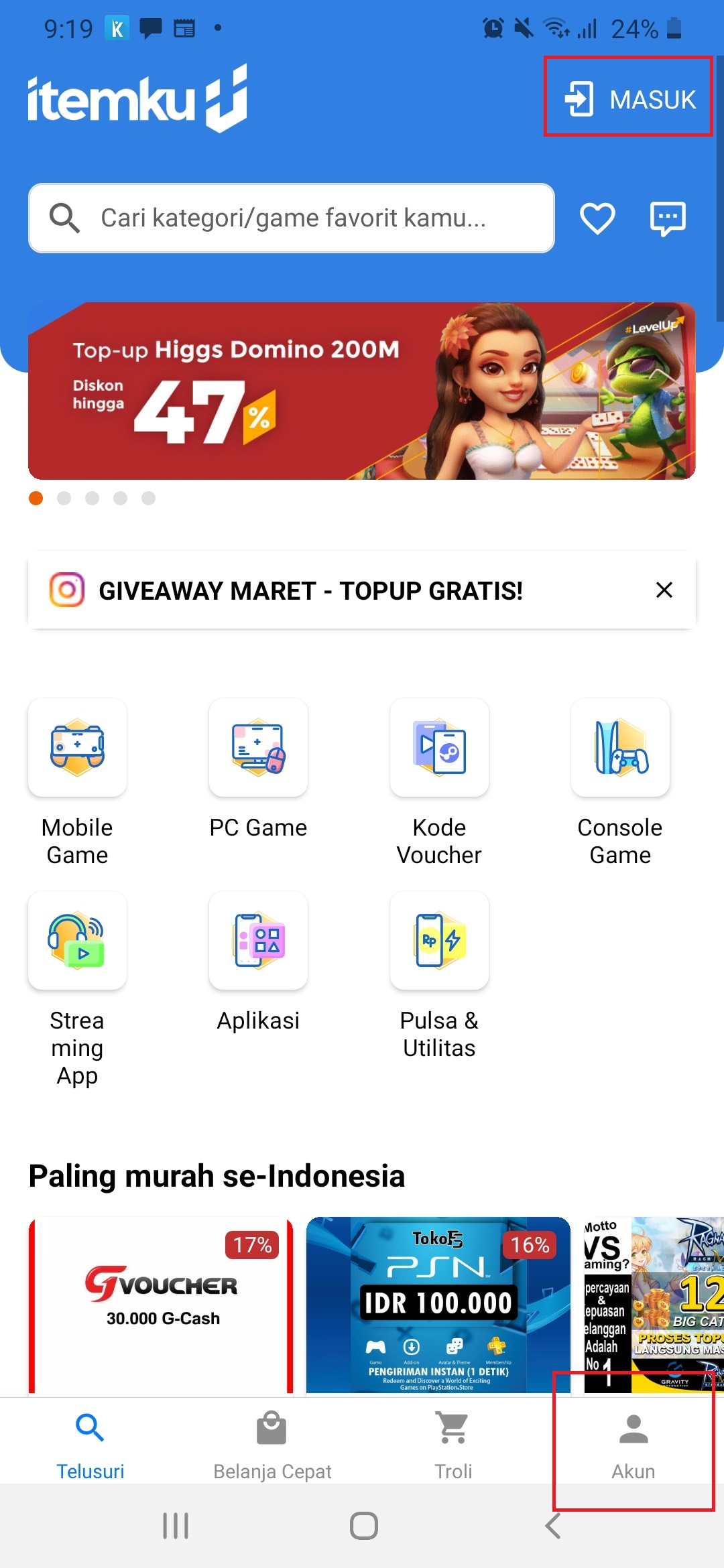Select the second carousel page dot
This screenshot has width=724, height=1568.
tap(65, 498)
